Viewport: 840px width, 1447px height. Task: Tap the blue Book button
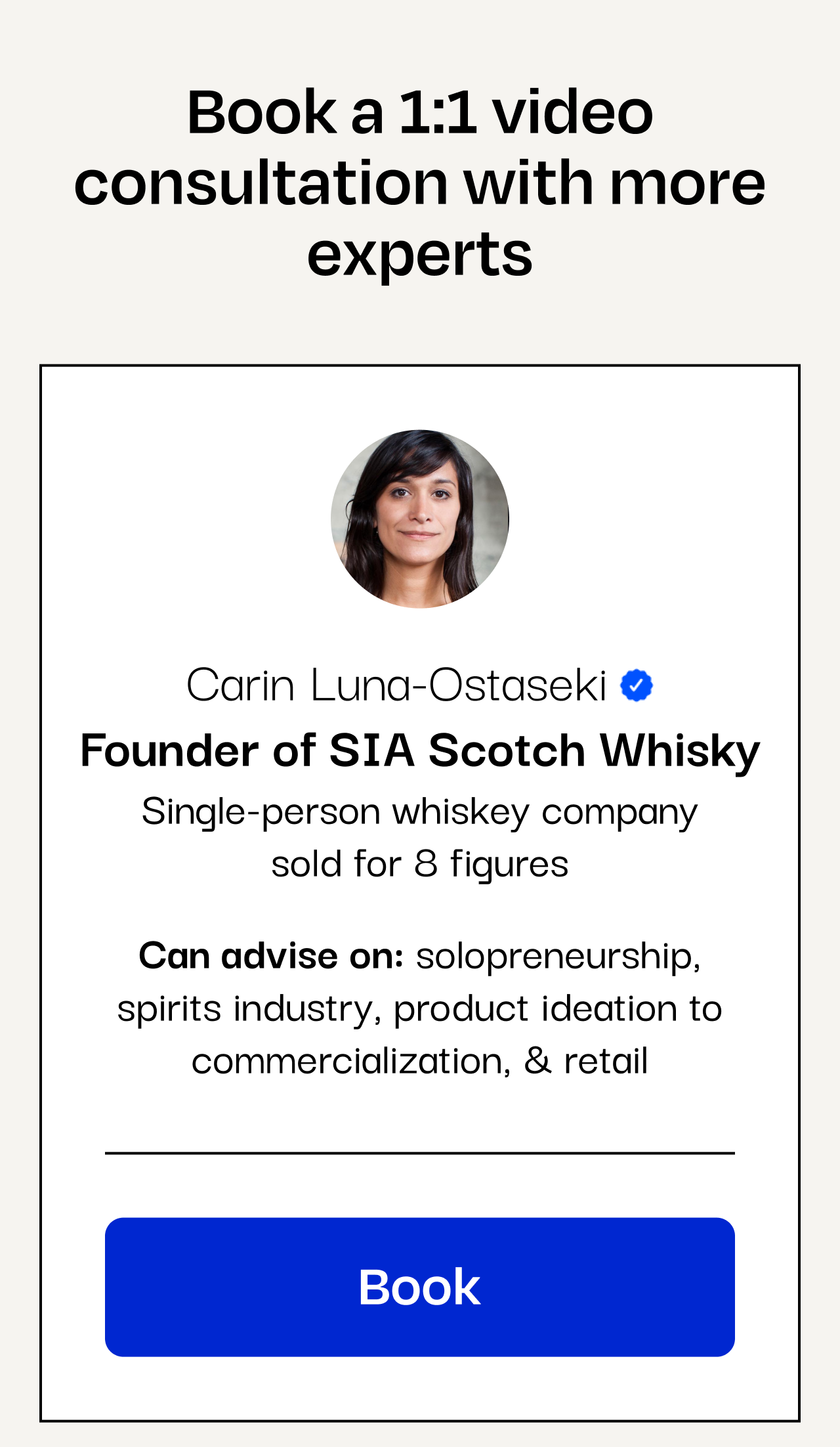pos(419,1287)
